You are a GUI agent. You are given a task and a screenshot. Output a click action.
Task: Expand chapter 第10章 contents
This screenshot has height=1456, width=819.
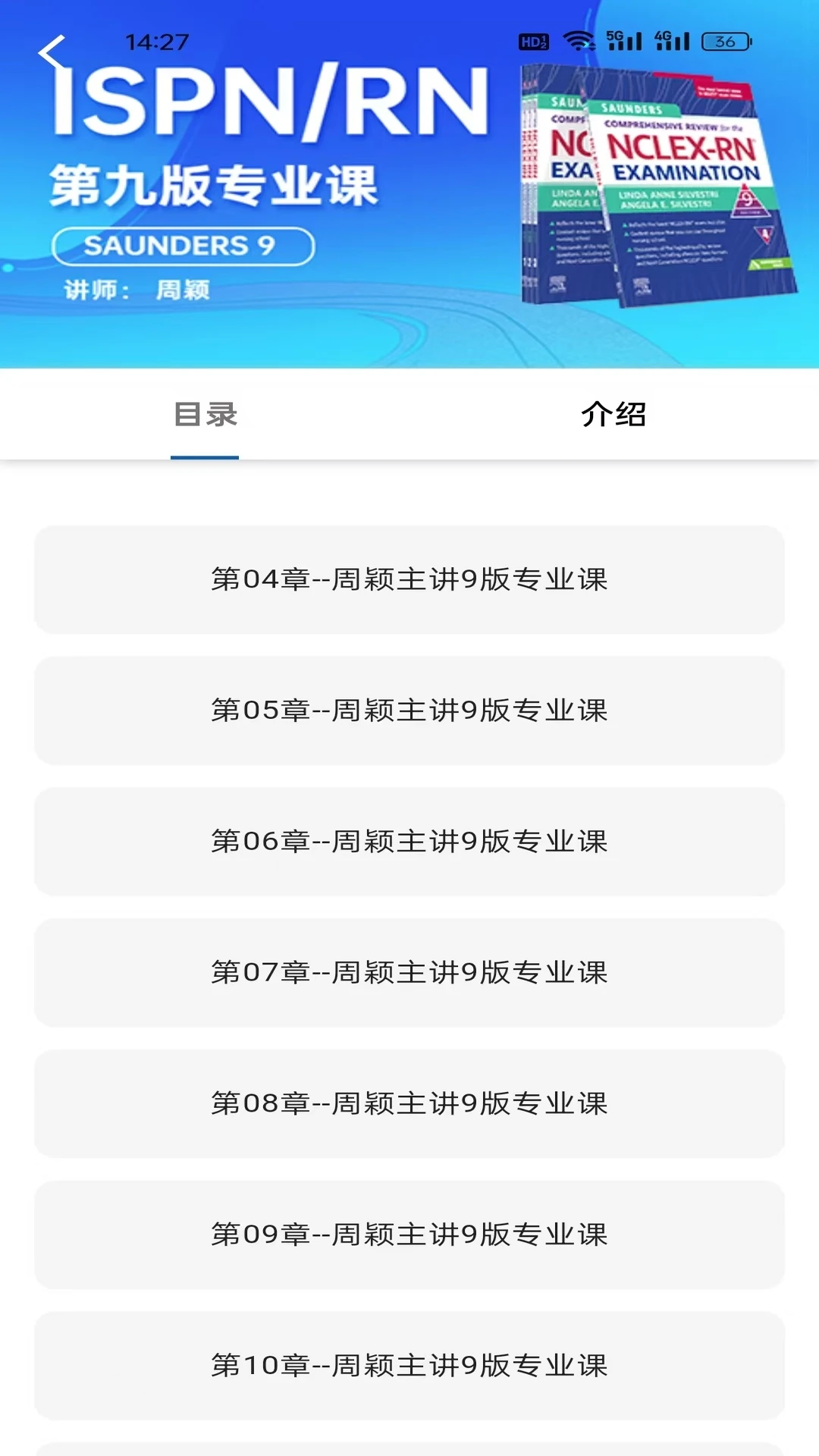[x=409, y=1366]
